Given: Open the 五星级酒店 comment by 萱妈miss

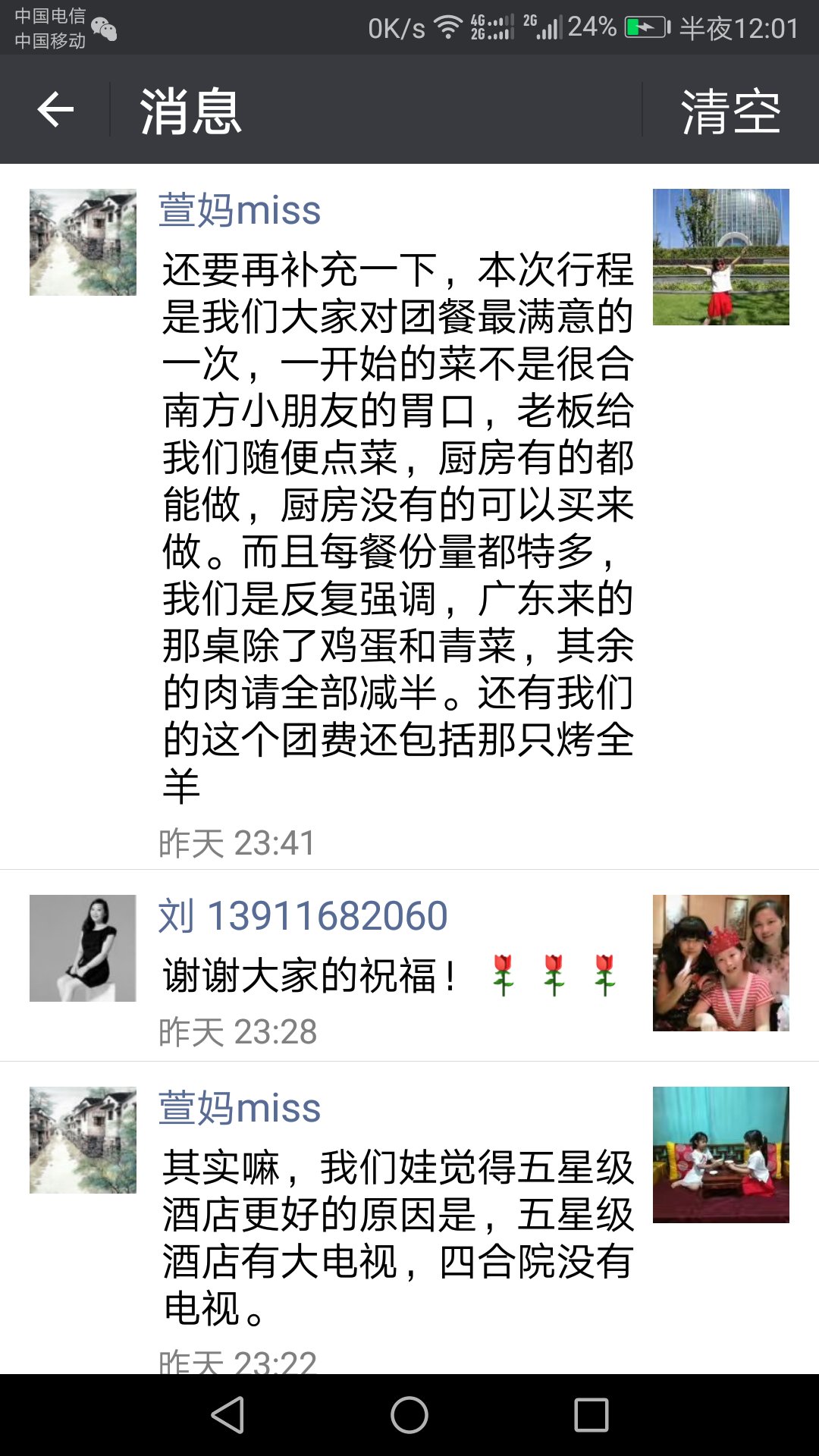Looking at the screenshot, I should (x=397, y=1238).
